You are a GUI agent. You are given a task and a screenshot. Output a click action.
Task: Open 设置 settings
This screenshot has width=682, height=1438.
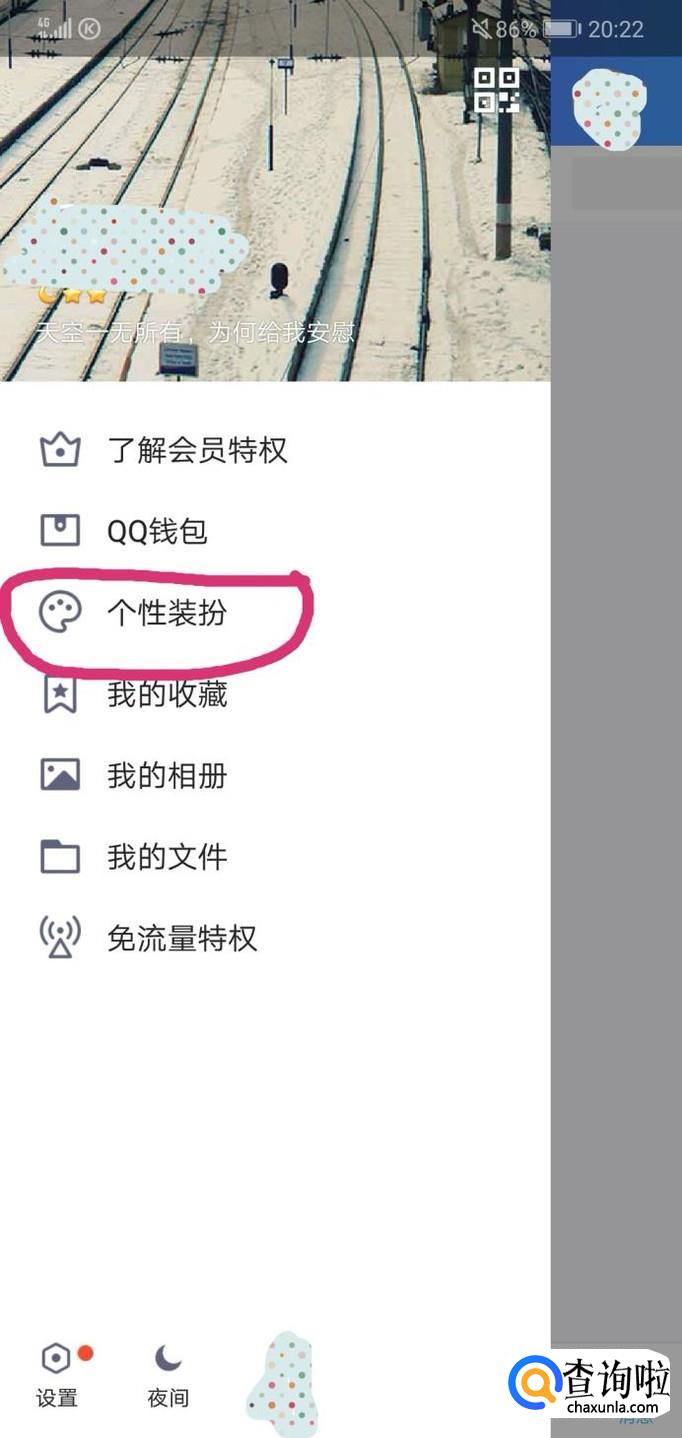click(x=58, y=1375)
